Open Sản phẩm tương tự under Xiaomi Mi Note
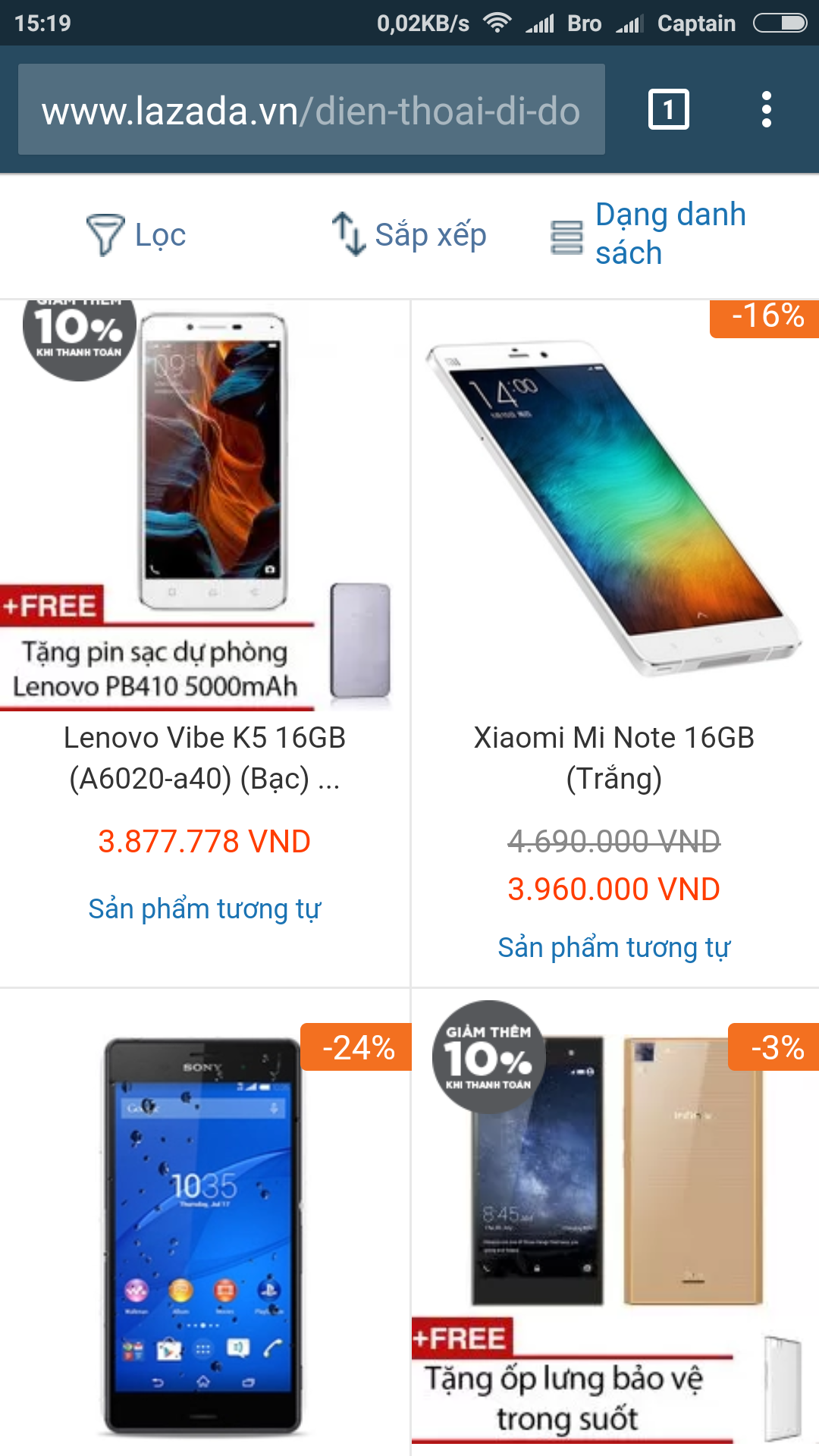The height and width of the screenshot is (1456, 819). click(x=614, y=946)
